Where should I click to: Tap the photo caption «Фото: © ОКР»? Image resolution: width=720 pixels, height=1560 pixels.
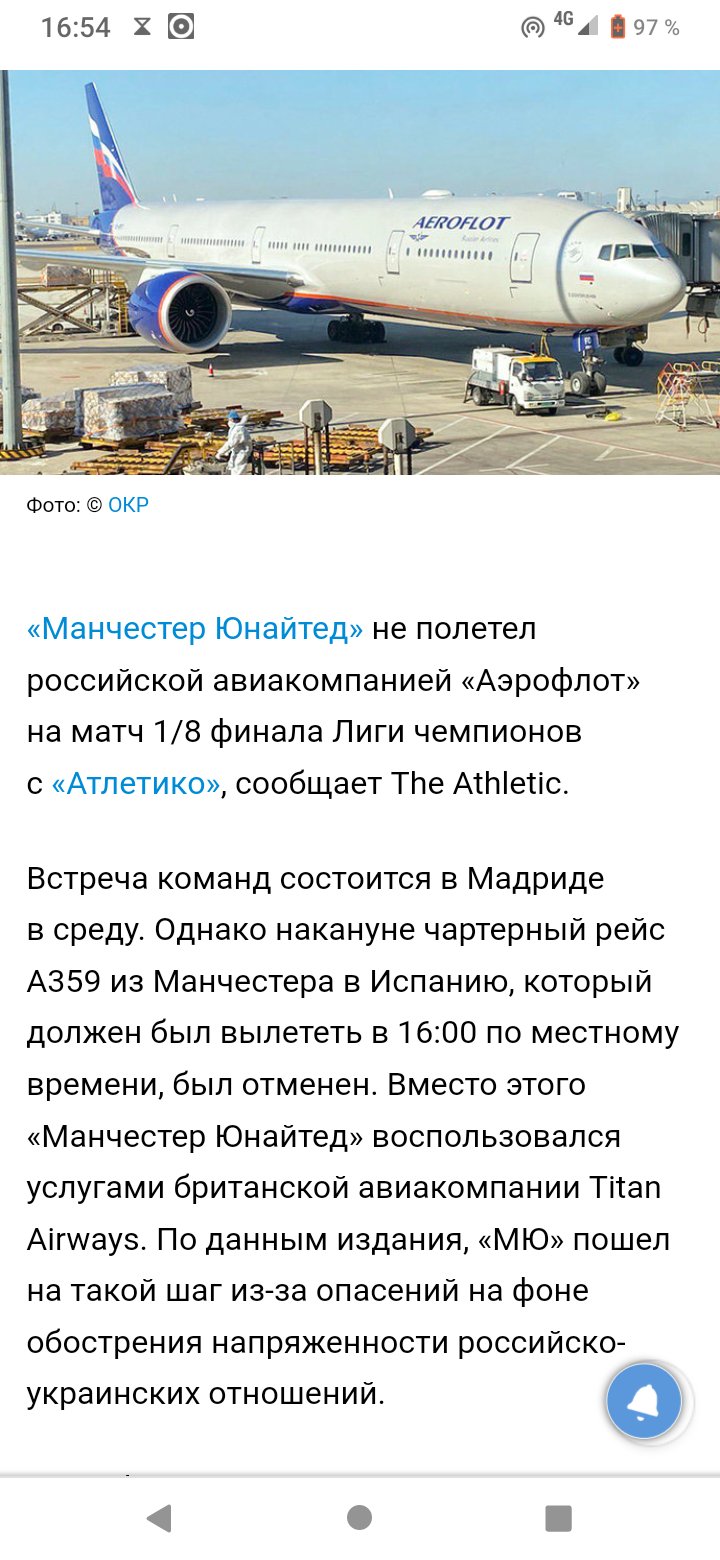coord(85,504)
